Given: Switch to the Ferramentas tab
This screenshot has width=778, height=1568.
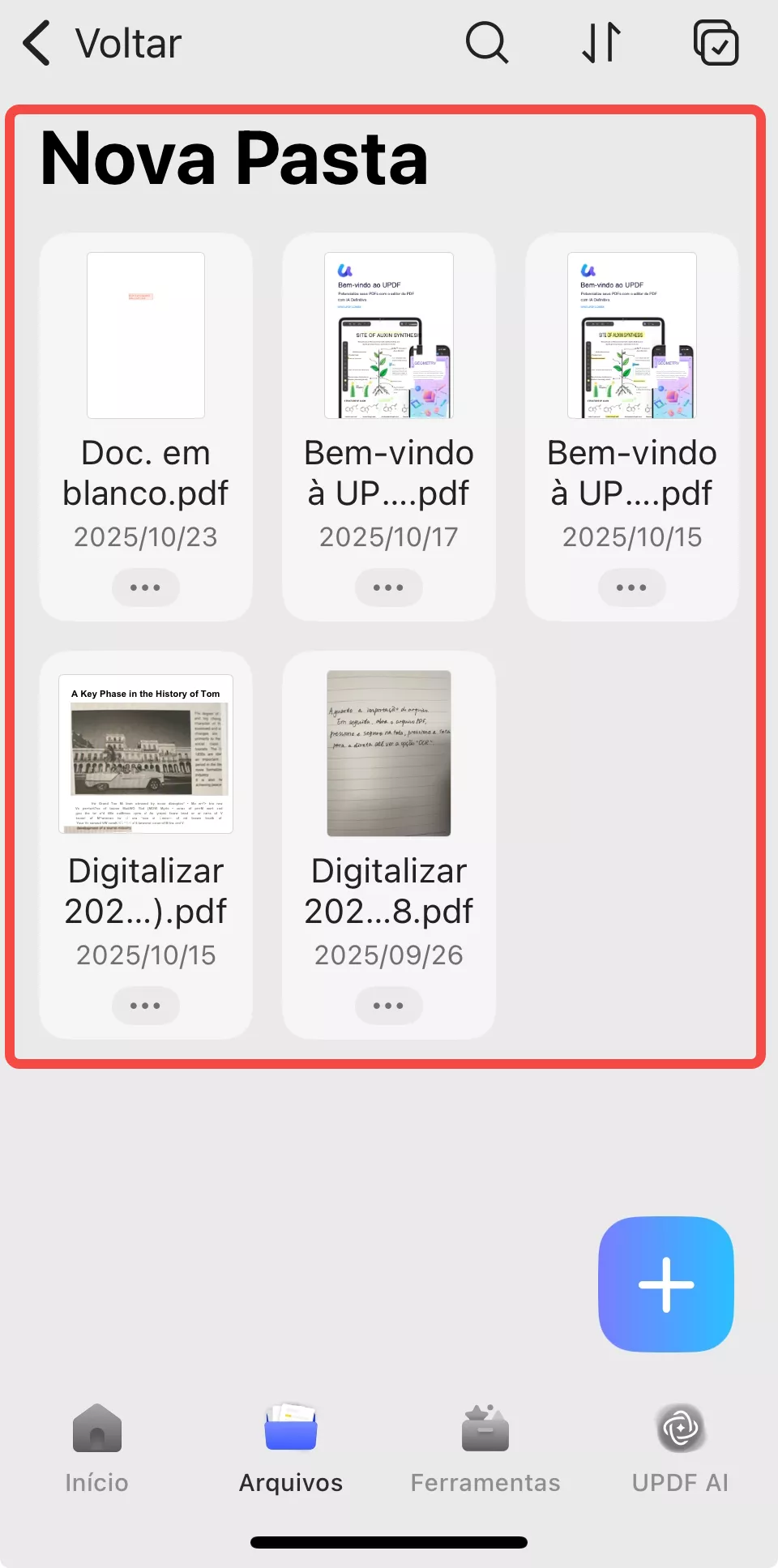Looking at the screenshot, I should click(x=485, y=1451).
